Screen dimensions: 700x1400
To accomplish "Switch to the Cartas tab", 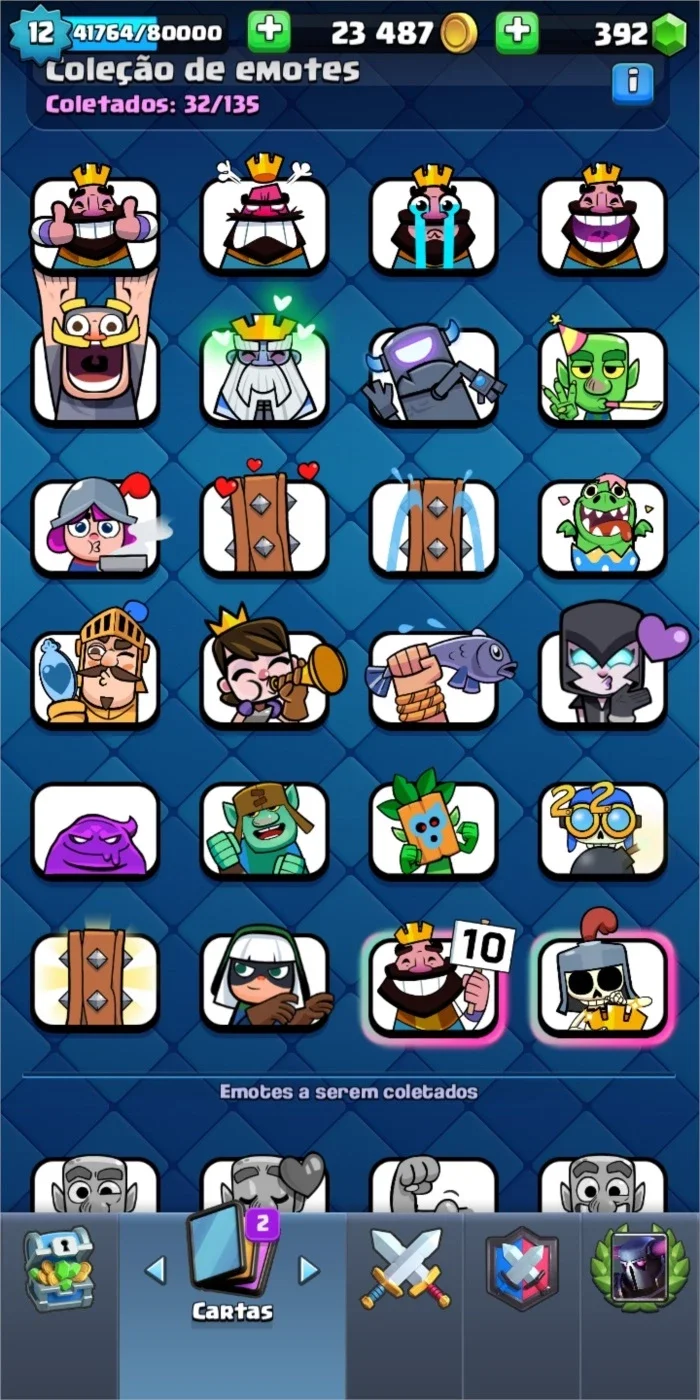I will click(x=232, y=1270).
